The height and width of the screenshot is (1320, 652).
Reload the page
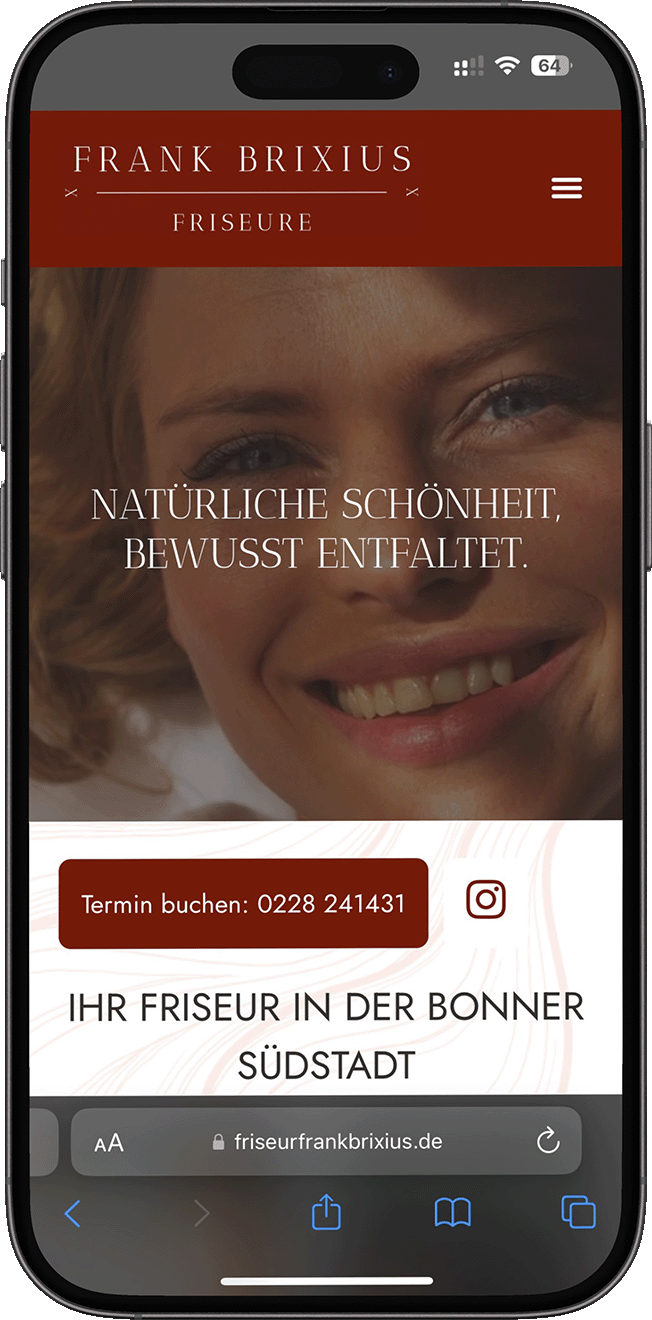tap(548, 1141)
